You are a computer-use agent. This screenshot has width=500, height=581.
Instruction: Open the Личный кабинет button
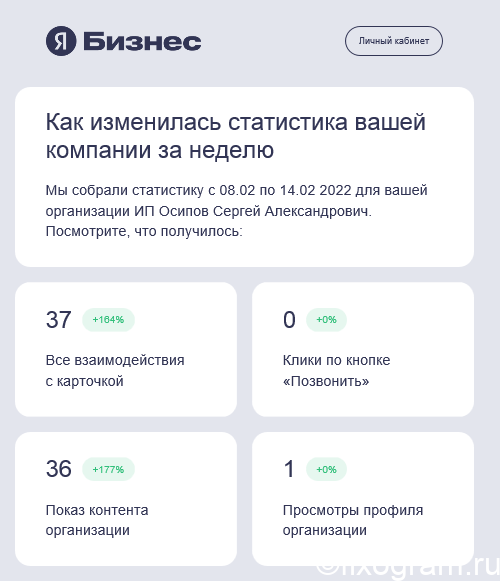[x=394, y=41]
